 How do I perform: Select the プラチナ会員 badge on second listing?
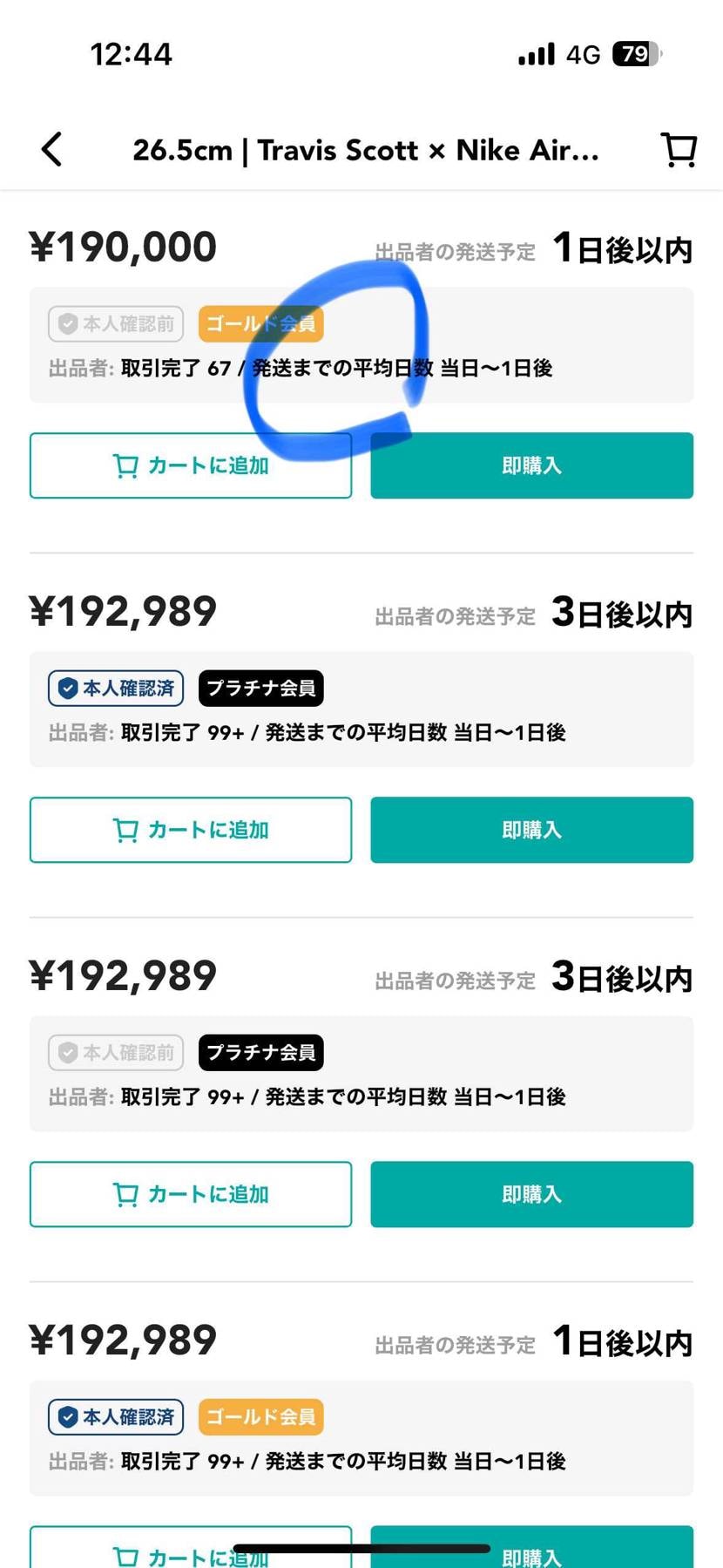(x=260, y=688)
